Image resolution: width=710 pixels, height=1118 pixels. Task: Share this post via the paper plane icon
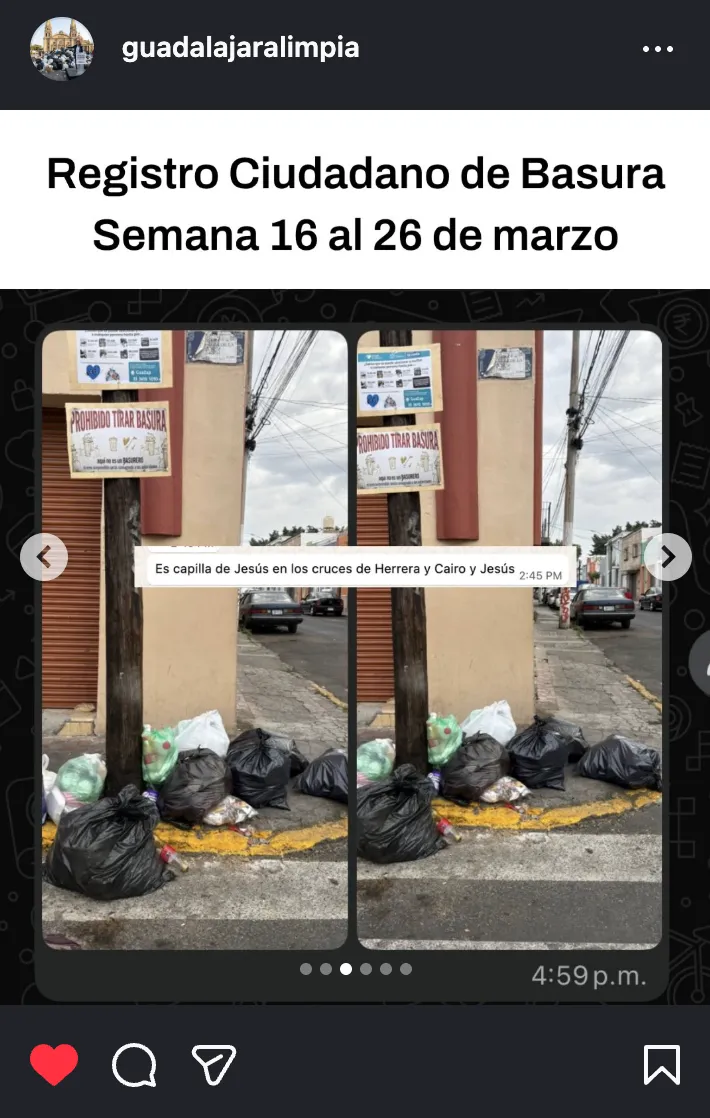[x=213, y=1064]
